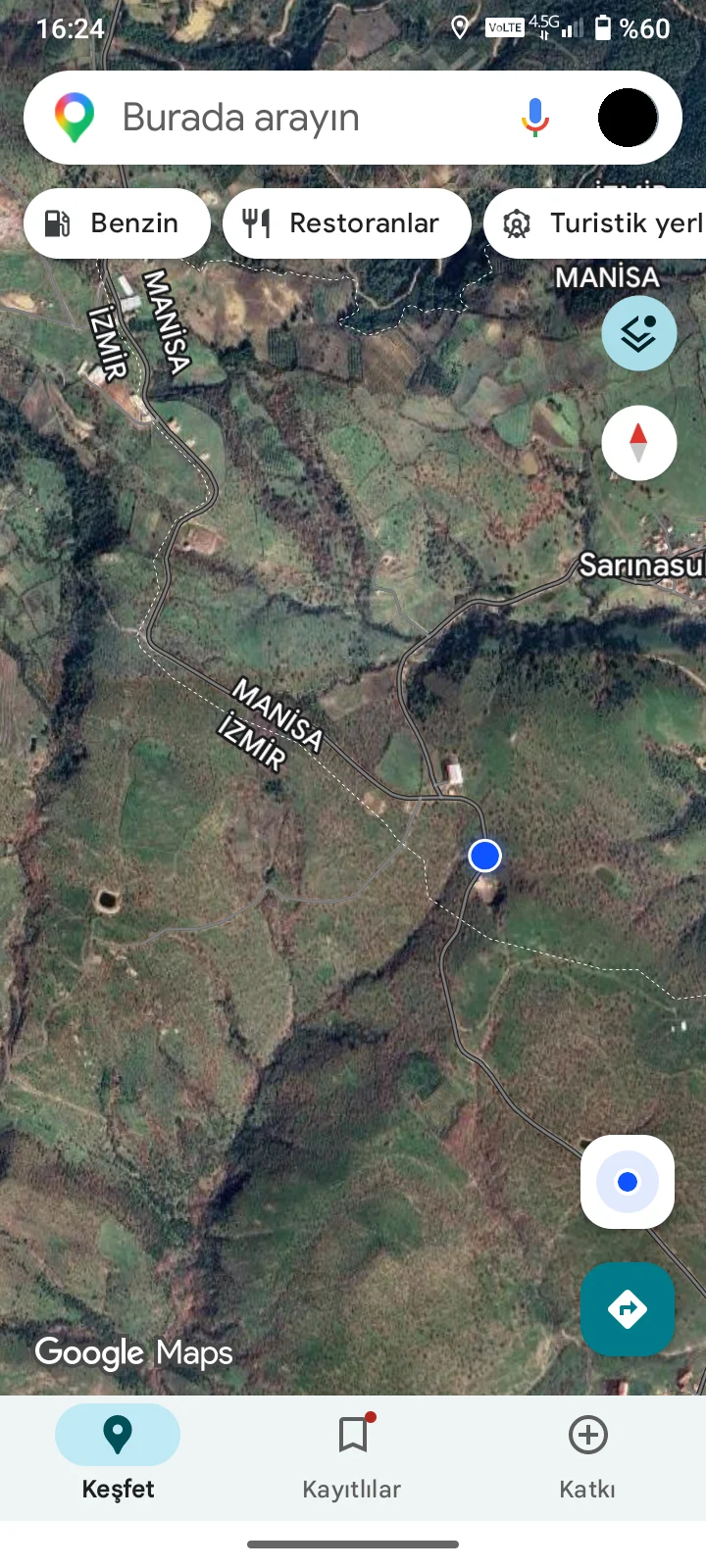Image resolution: width=706 pixels, height=1568 pixels.
Task: Start voice search with the microphone
Action: [x=534, y=118]
